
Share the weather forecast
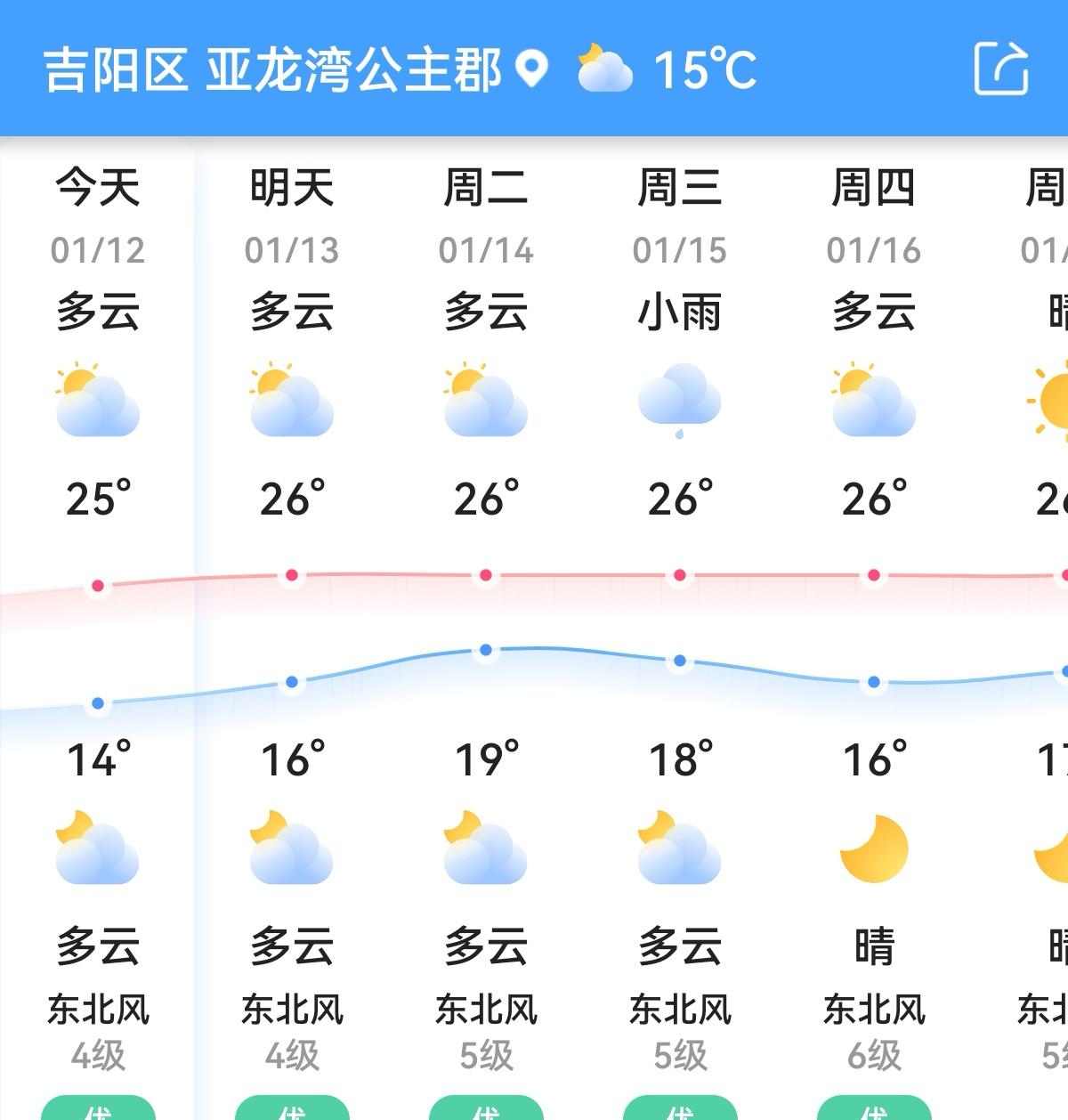(1001, 69)
